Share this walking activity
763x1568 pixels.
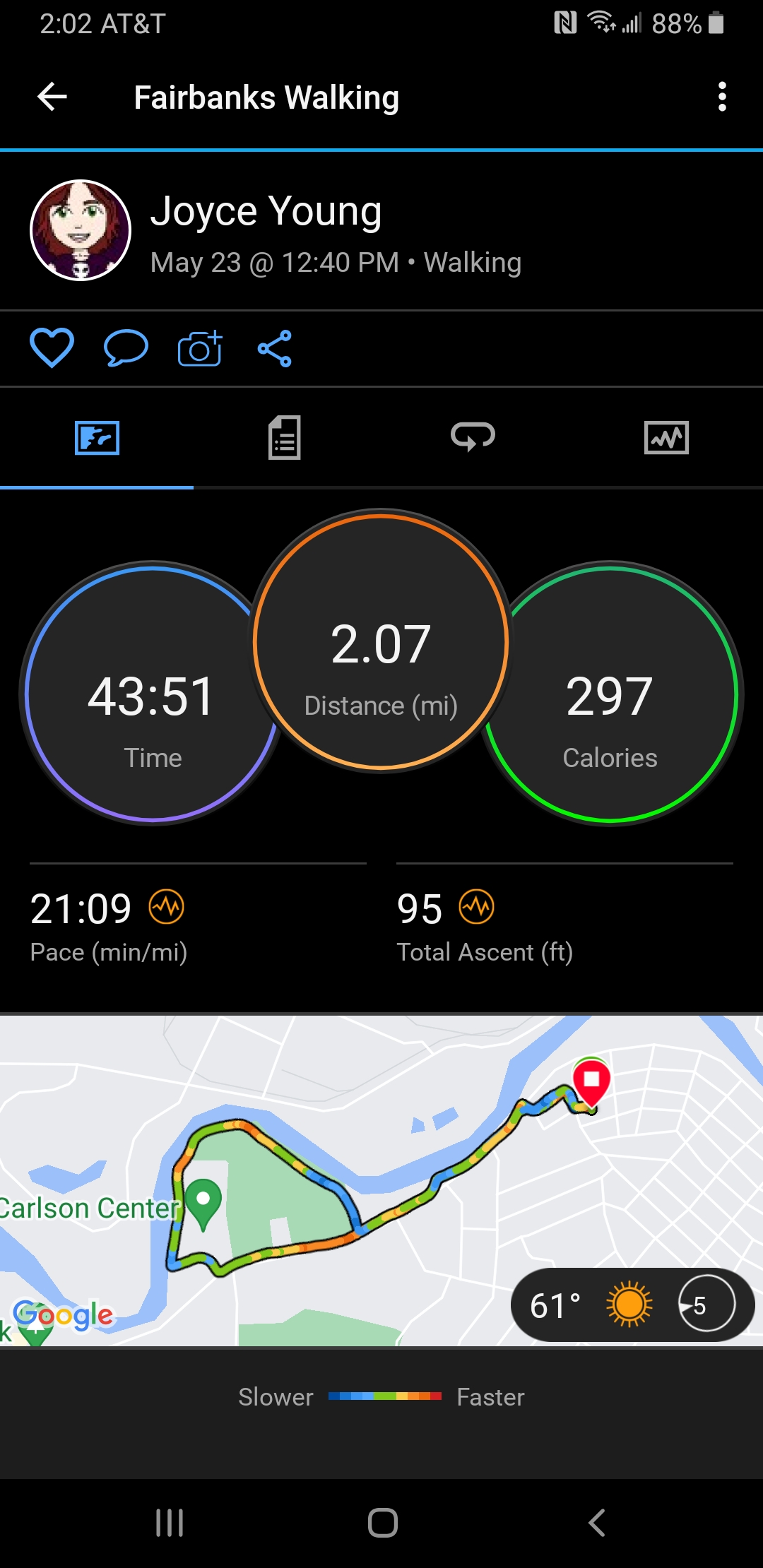275,348
